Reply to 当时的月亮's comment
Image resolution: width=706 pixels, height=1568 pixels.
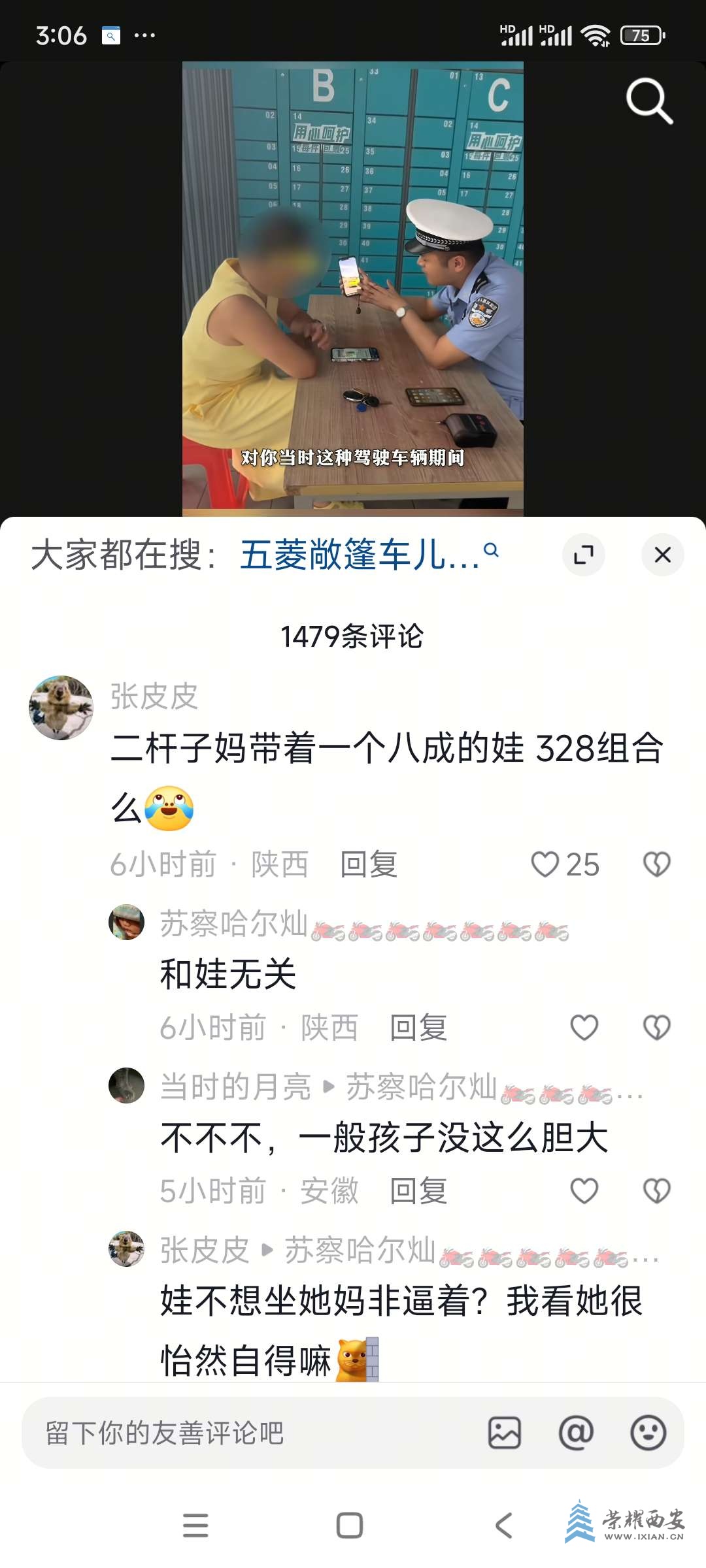pyautogui.click(x=418, y=1191)
